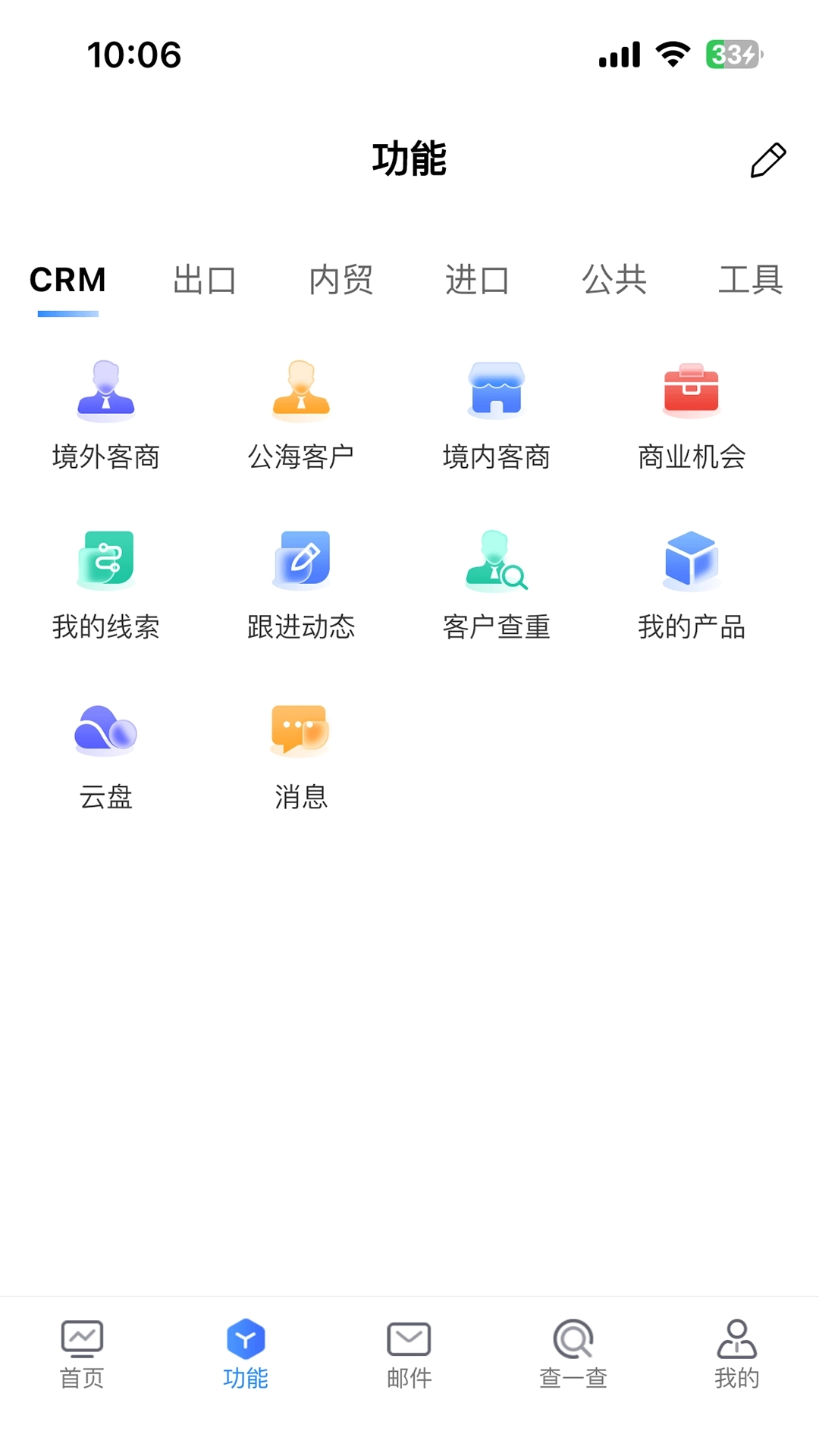The height and width of the screenshot is (1456, 819).
Task: Select the 境内客商 domestic customers icon
Action: point(497,413)
